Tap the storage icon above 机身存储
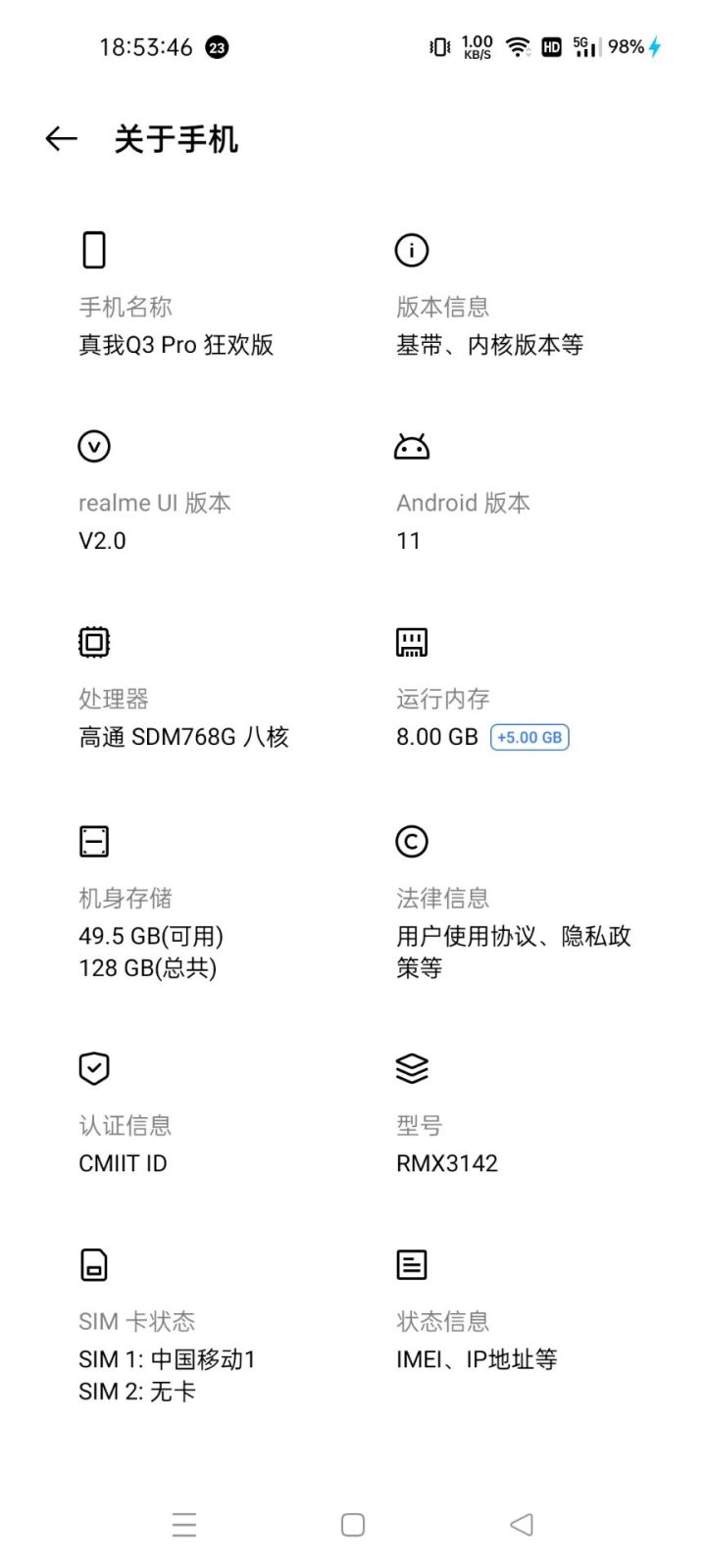 click(x=93, y=841)
